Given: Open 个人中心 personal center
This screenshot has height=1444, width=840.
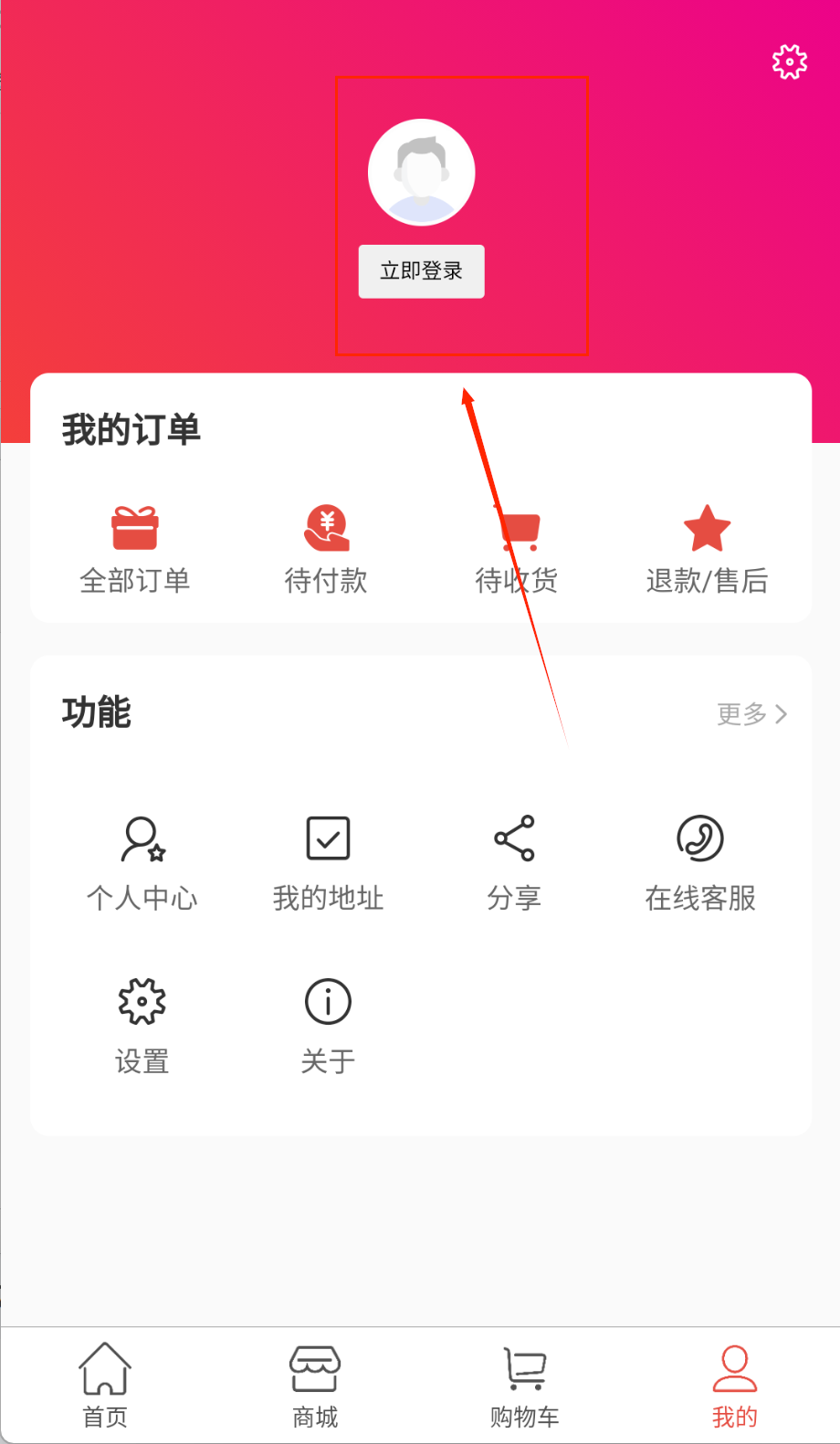Looking at the screenshot, I should [142, 862].
